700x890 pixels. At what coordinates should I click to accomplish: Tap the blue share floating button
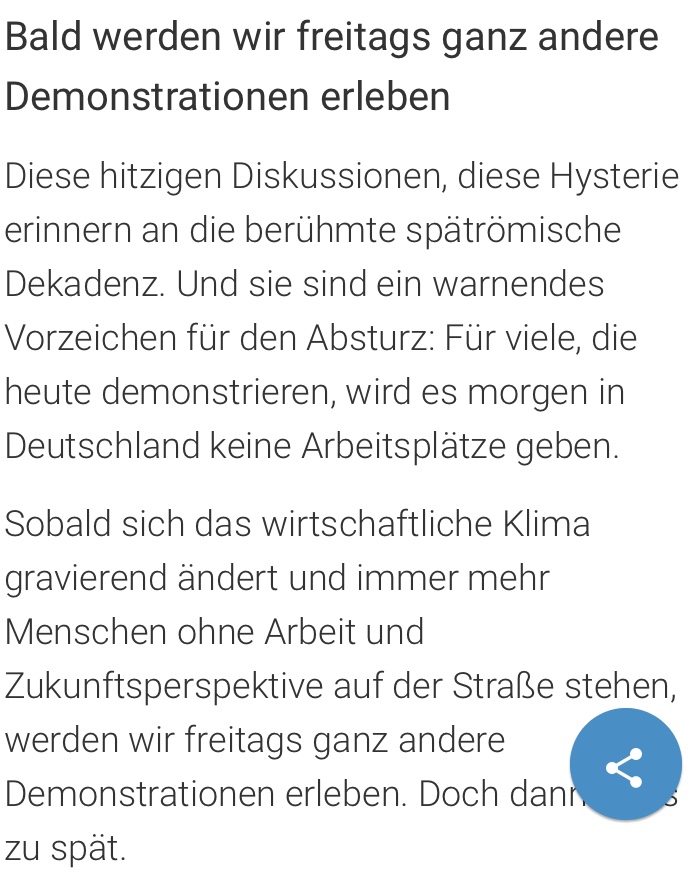coord(625,765)
